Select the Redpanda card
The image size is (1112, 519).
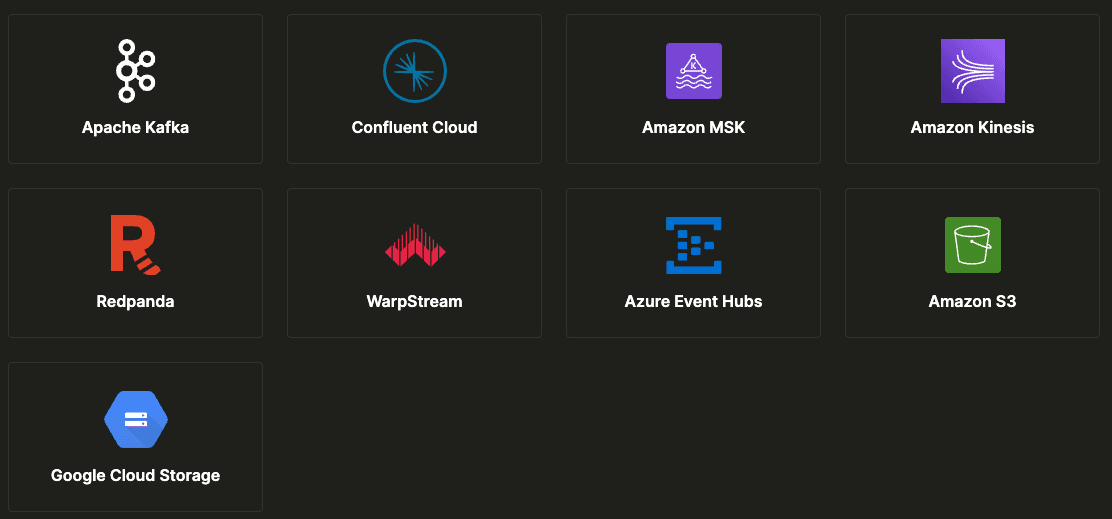pos(135,263)
